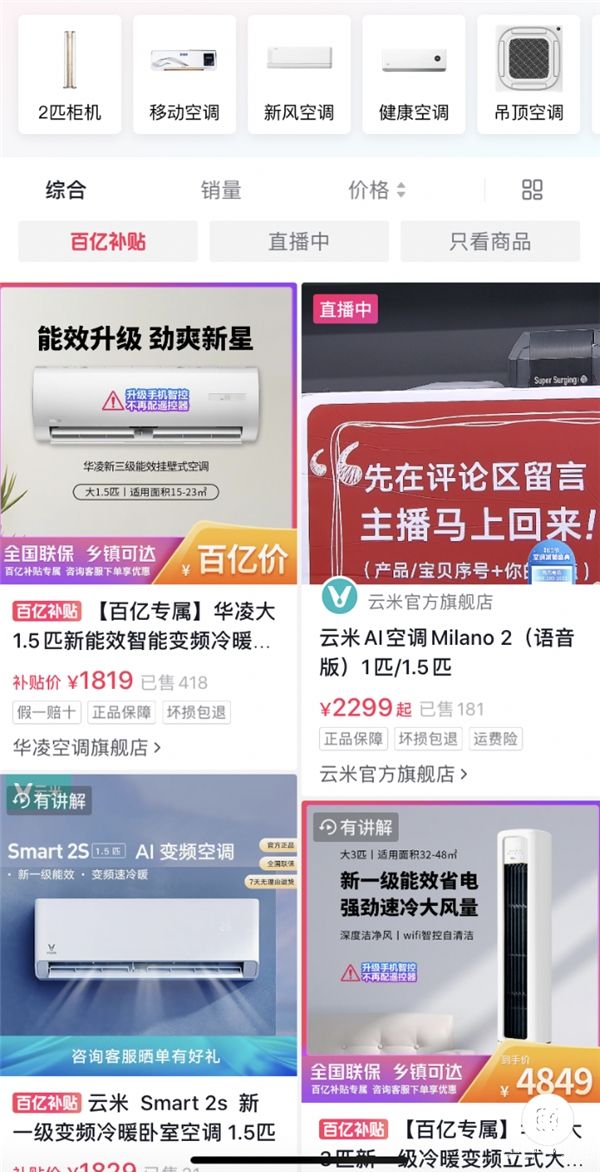The width and height of the screenshot is (600, 1172).
Task: Filter by 直播中
Action: click(x=299, y=242)
